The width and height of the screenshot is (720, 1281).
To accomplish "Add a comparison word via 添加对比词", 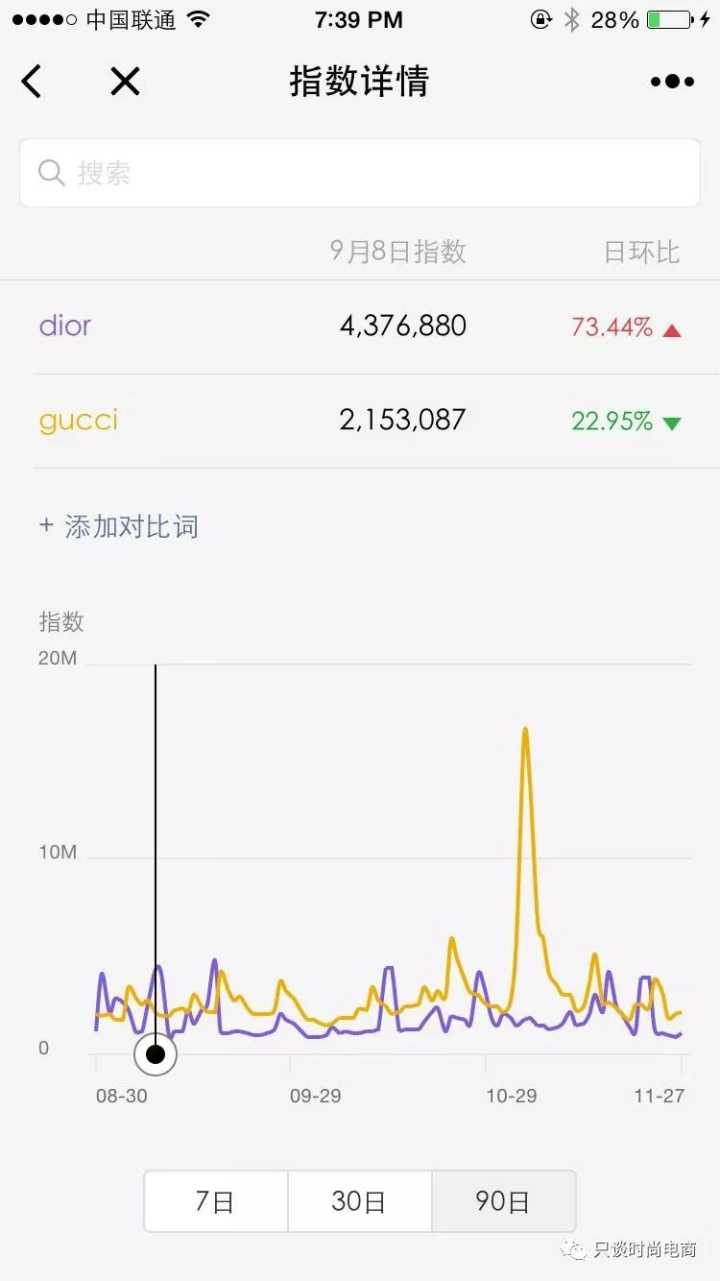I will pos(119,527).
